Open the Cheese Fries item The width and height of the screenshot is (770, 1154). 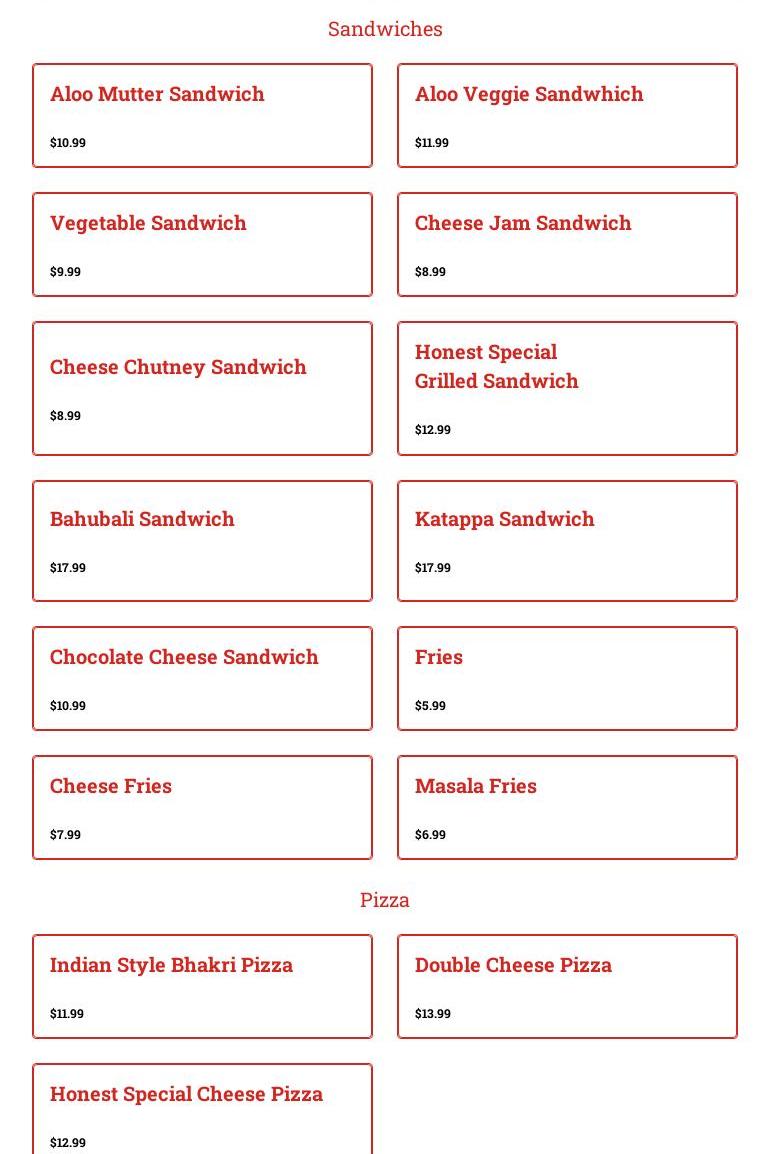coord(202,807)
